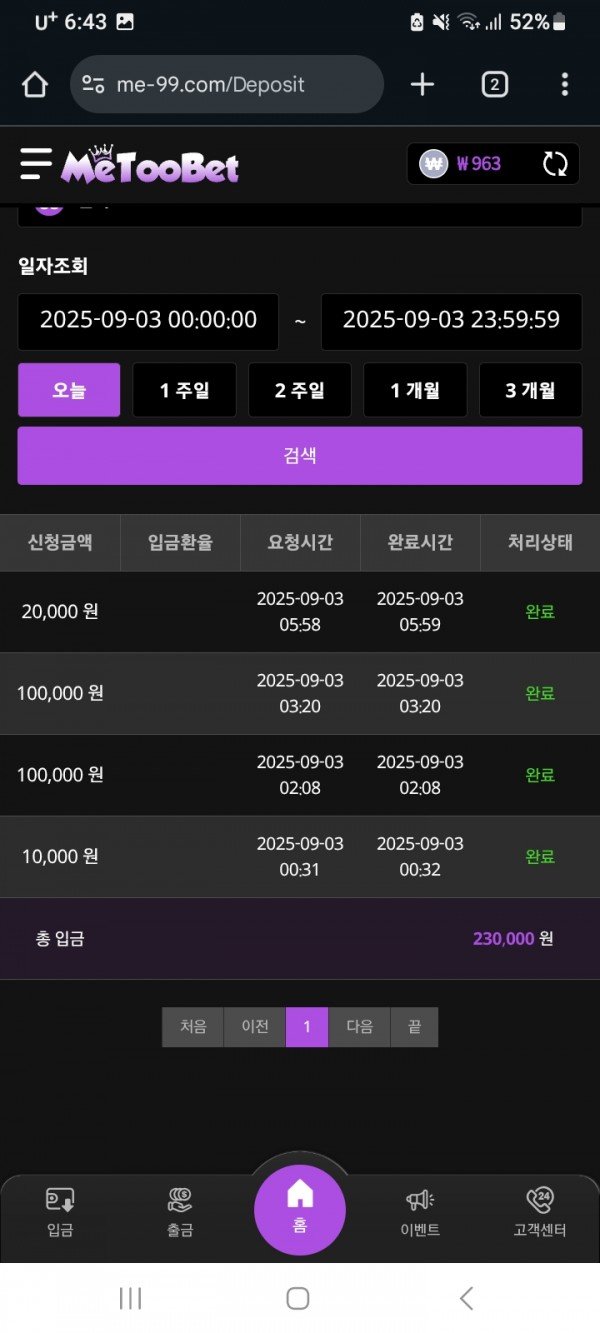View the open browser tabs
Screen dimensions: 600x1333
(x=494, y=84)
